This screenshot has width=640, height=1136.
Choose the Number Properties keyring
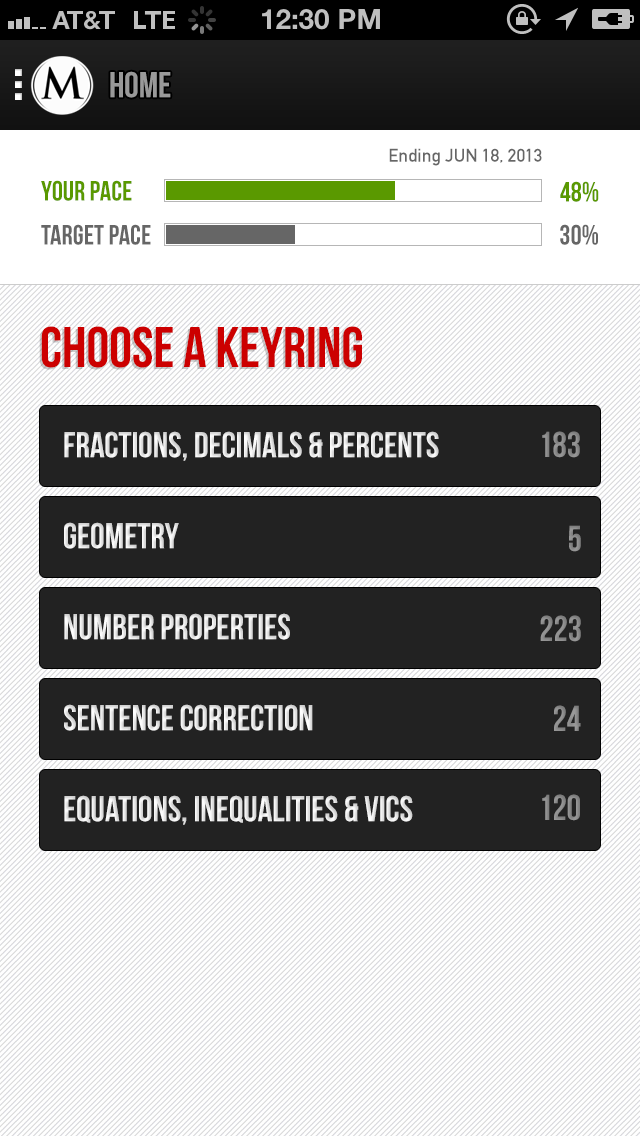click(319, 628)
